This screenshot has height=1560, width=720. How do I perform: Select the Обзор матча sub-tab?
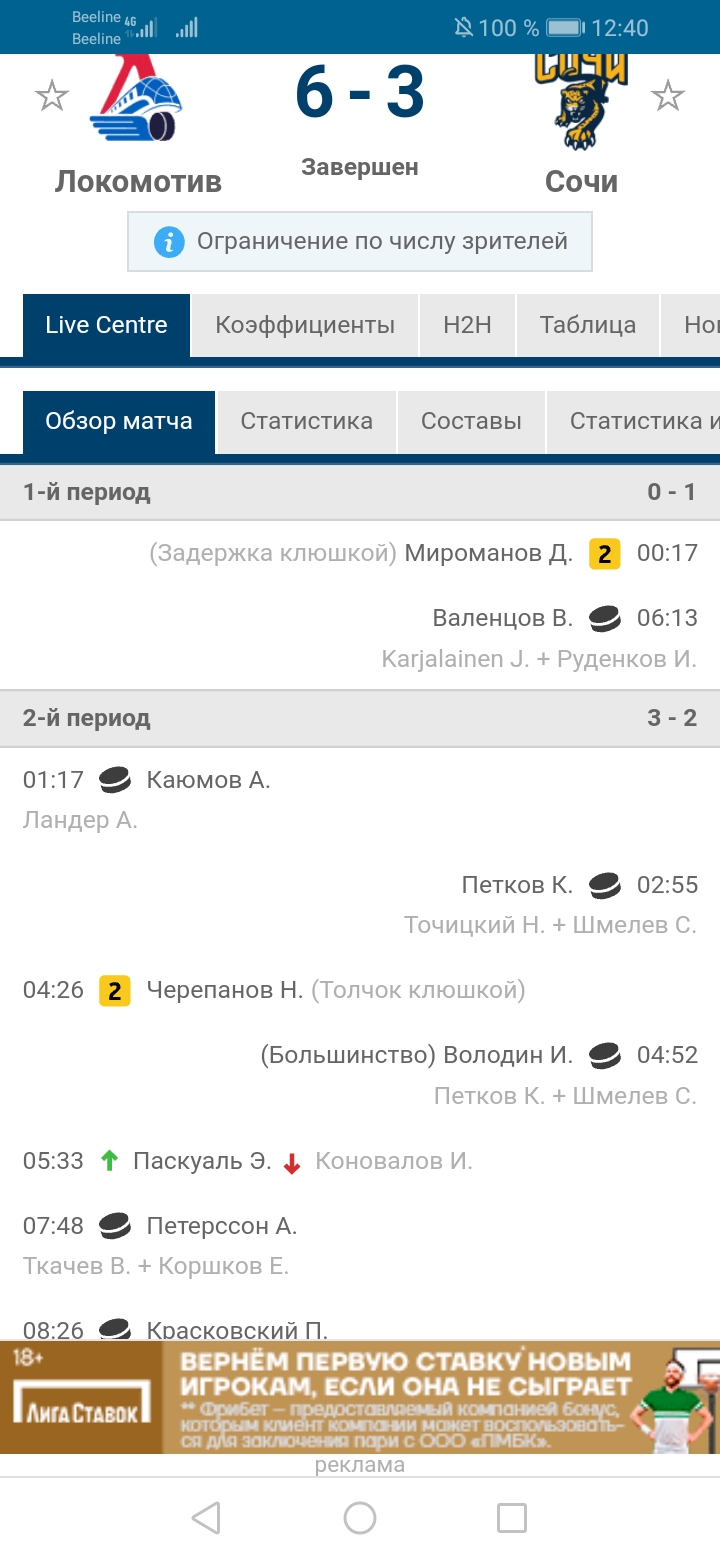pyautogui.click(x=119, y=421)
